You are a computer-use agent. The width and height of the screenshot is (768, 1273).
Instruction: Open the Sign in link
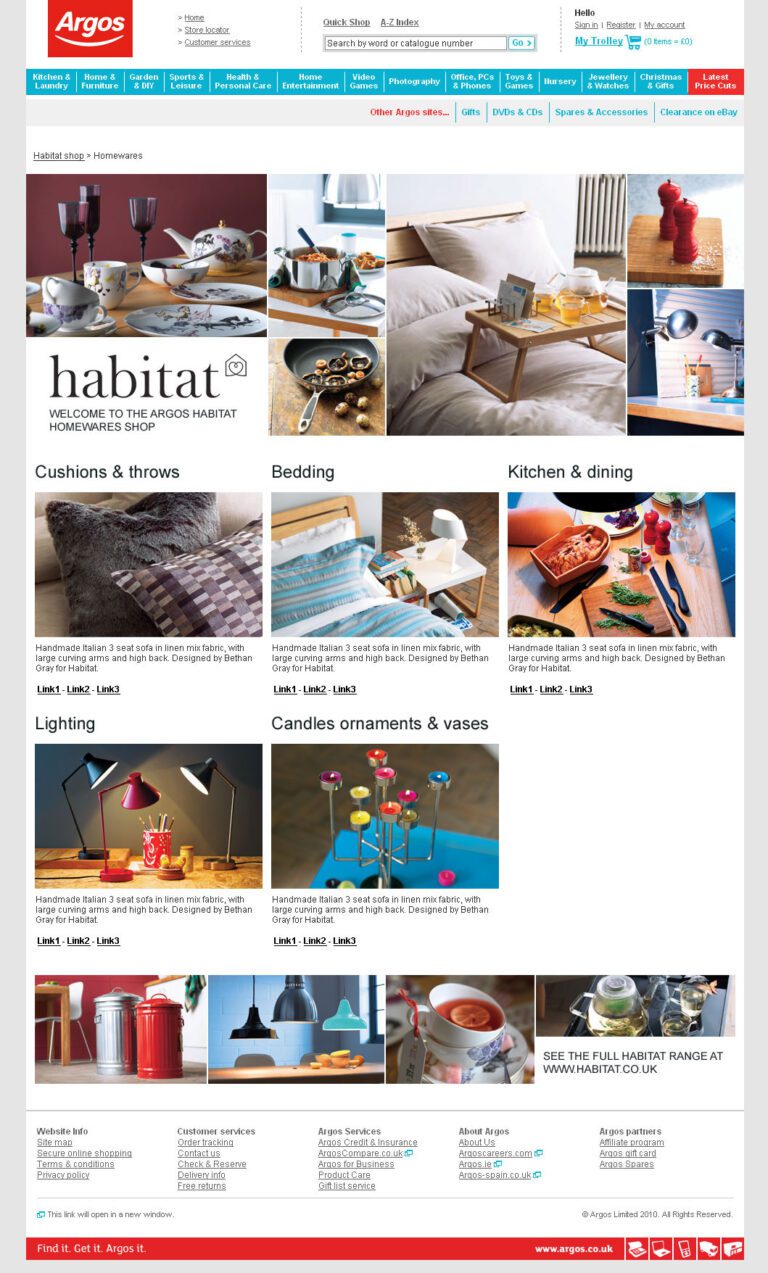tap(586, 25)
